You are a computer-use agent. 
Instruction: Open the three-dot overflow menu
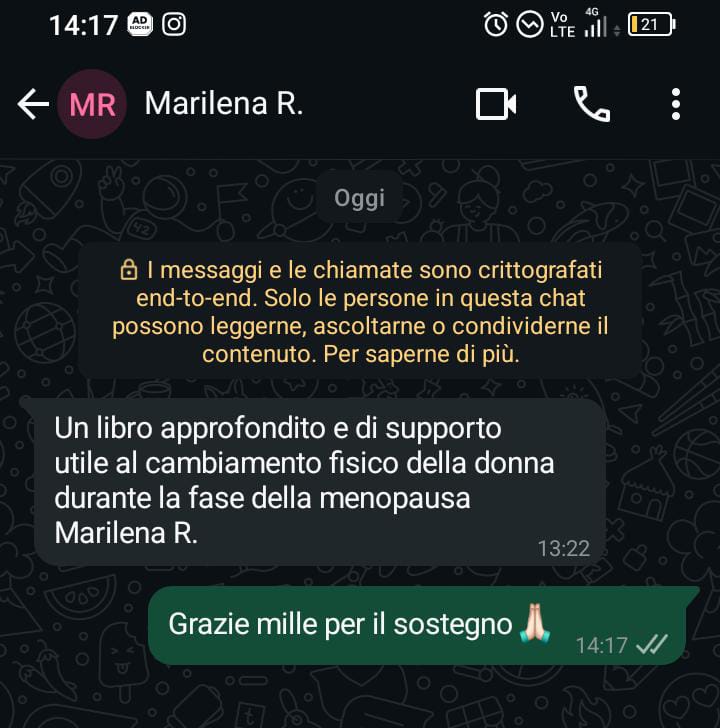coord(676,104)
